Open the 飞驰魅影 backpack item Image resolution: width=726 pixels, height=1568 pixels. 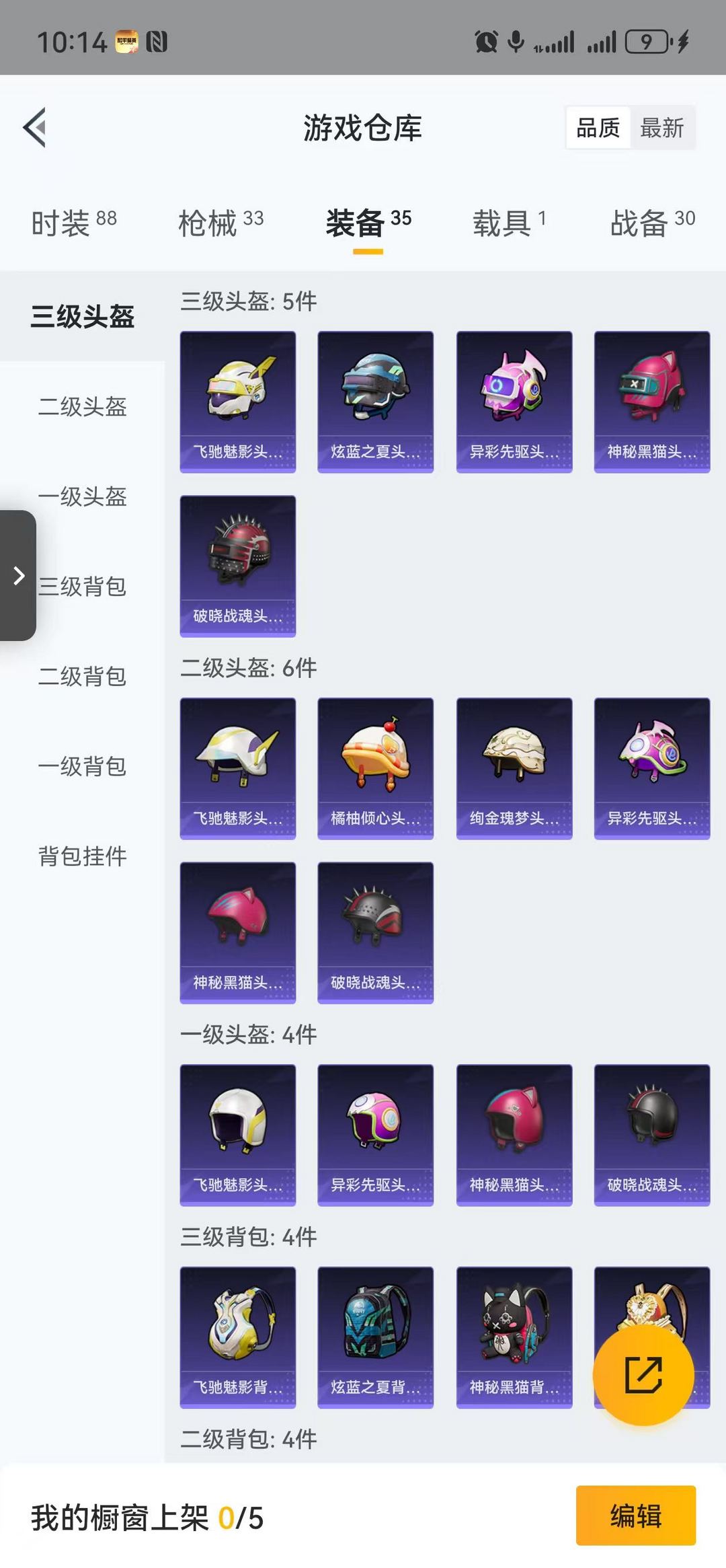tap(238, 1337)
